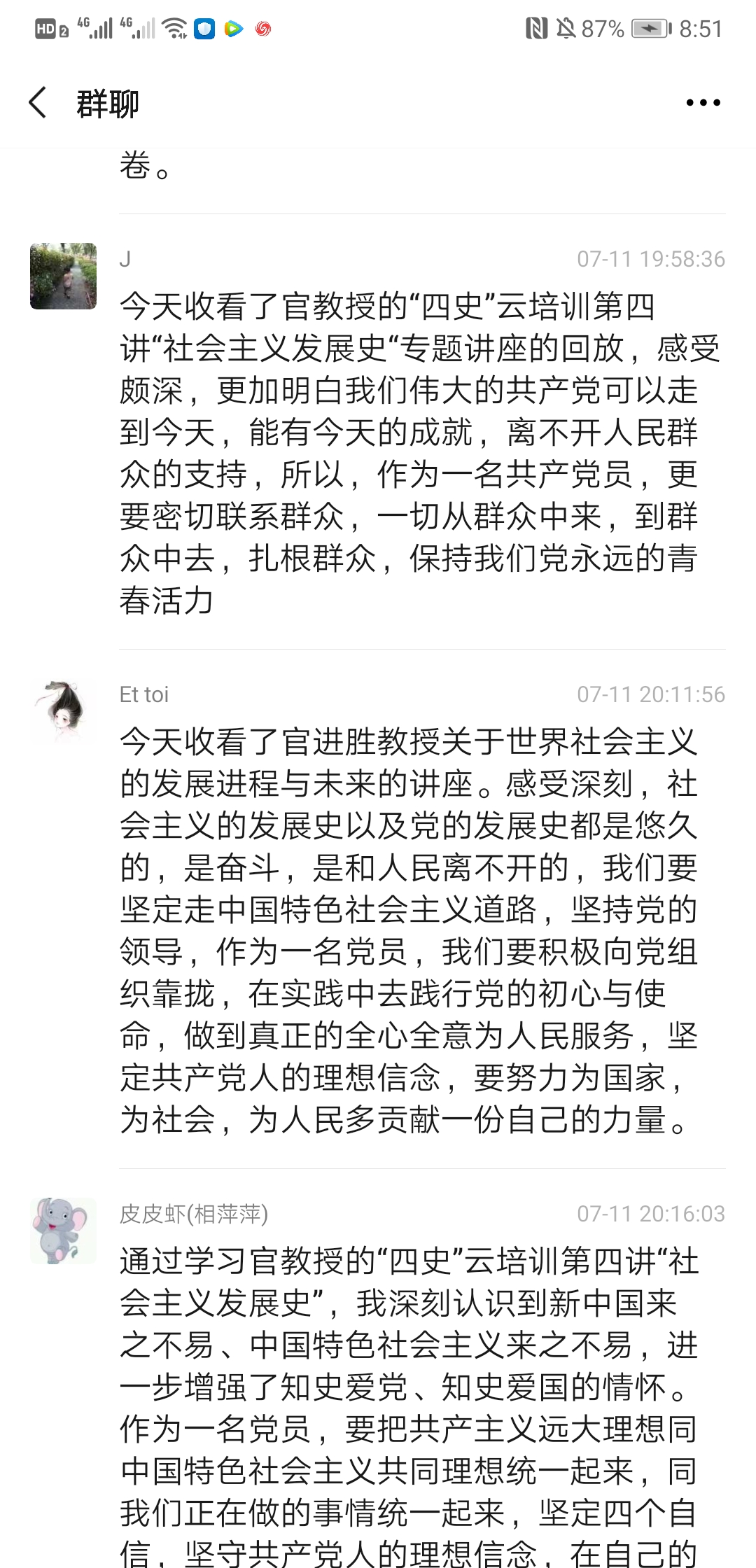Open J's profile avatar

point(63,276)
